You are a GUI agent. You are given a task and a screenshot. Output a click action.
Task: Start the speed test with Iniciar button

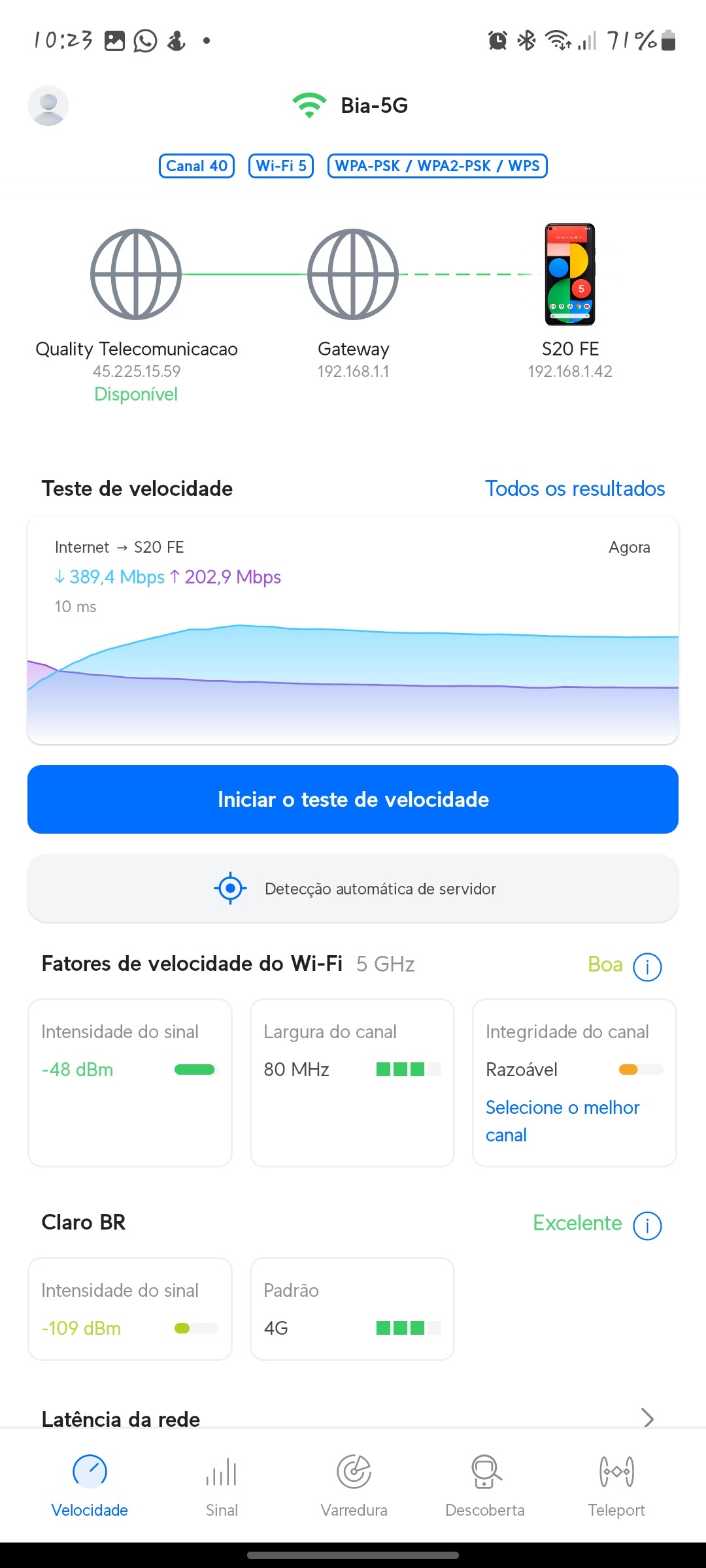coord(353,799)
